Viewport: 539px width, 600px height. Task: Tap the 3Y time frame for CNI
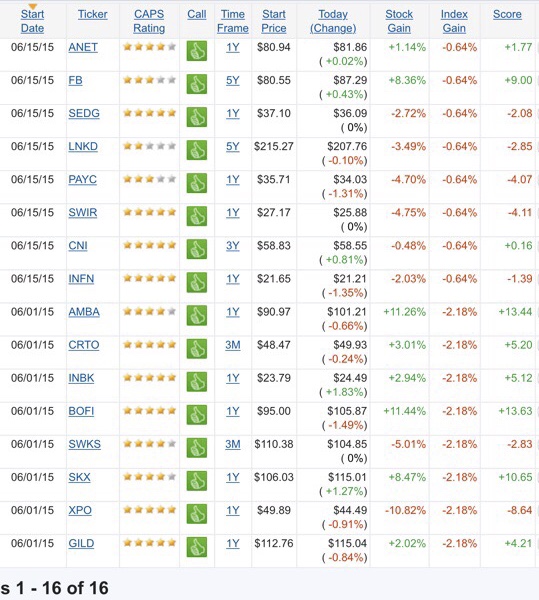(233, 246)
